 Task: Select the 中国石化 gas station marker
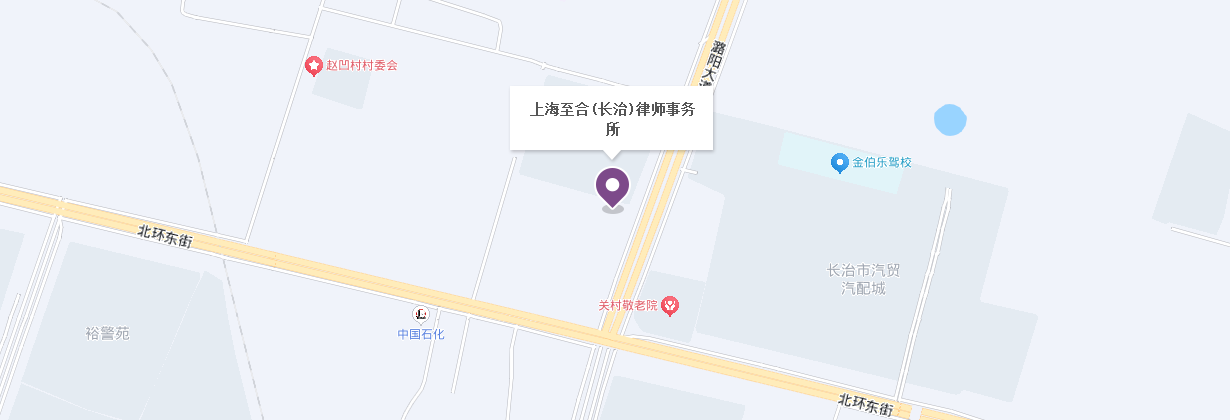pos(422,315)
